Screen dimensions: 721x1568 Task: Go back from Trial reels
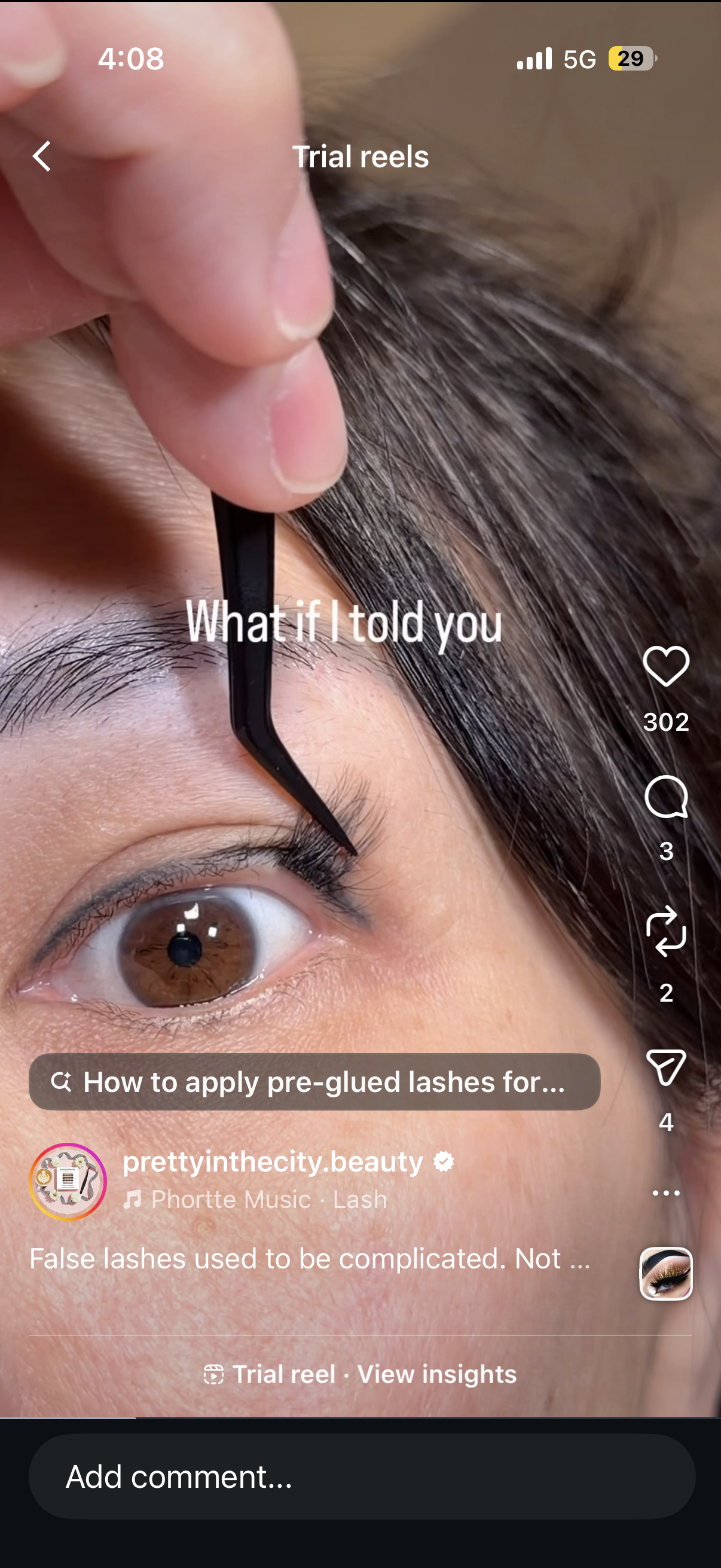coord(41,157)
